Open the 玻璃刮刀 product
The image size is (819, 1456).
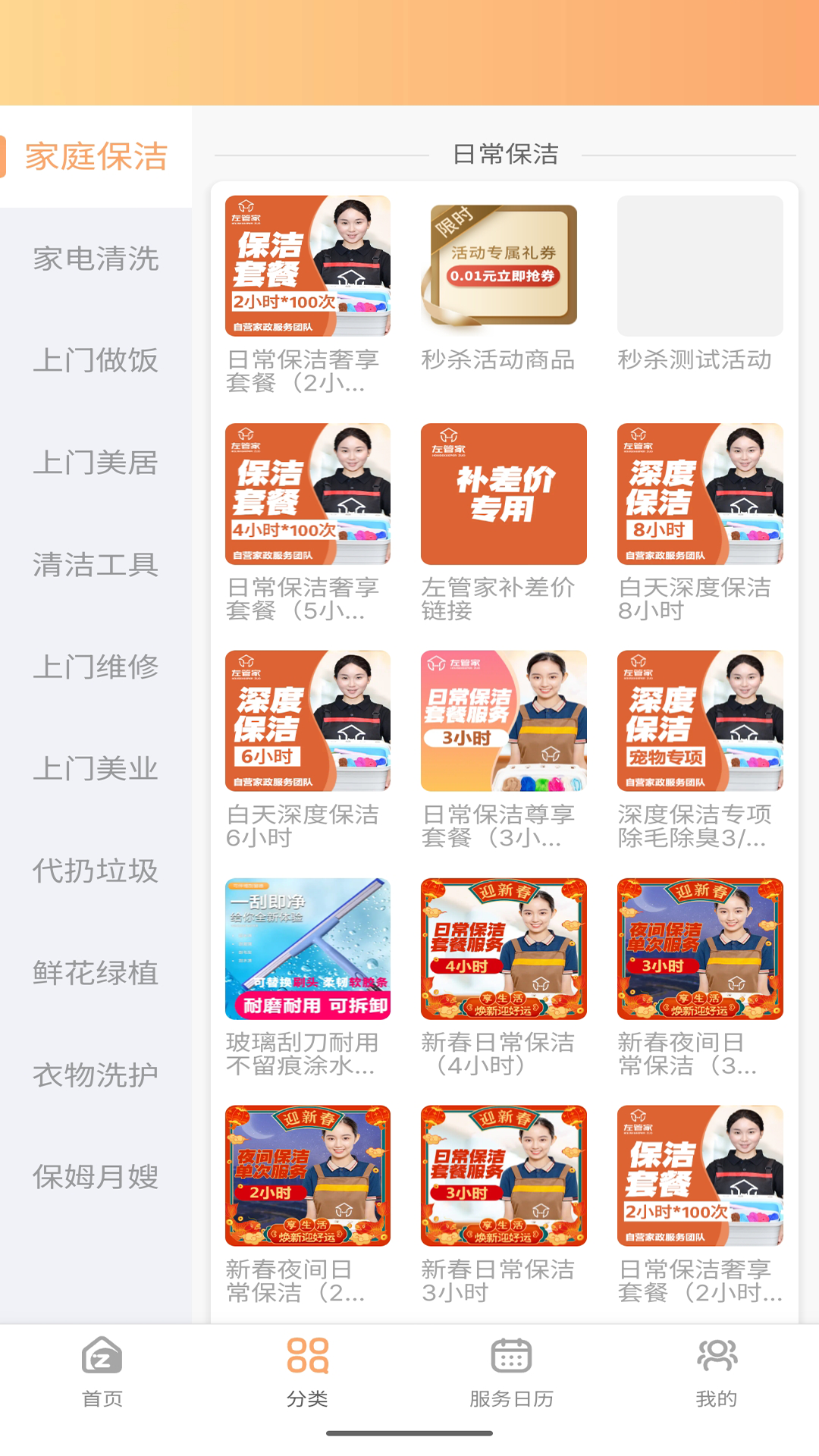click(308, 949)
